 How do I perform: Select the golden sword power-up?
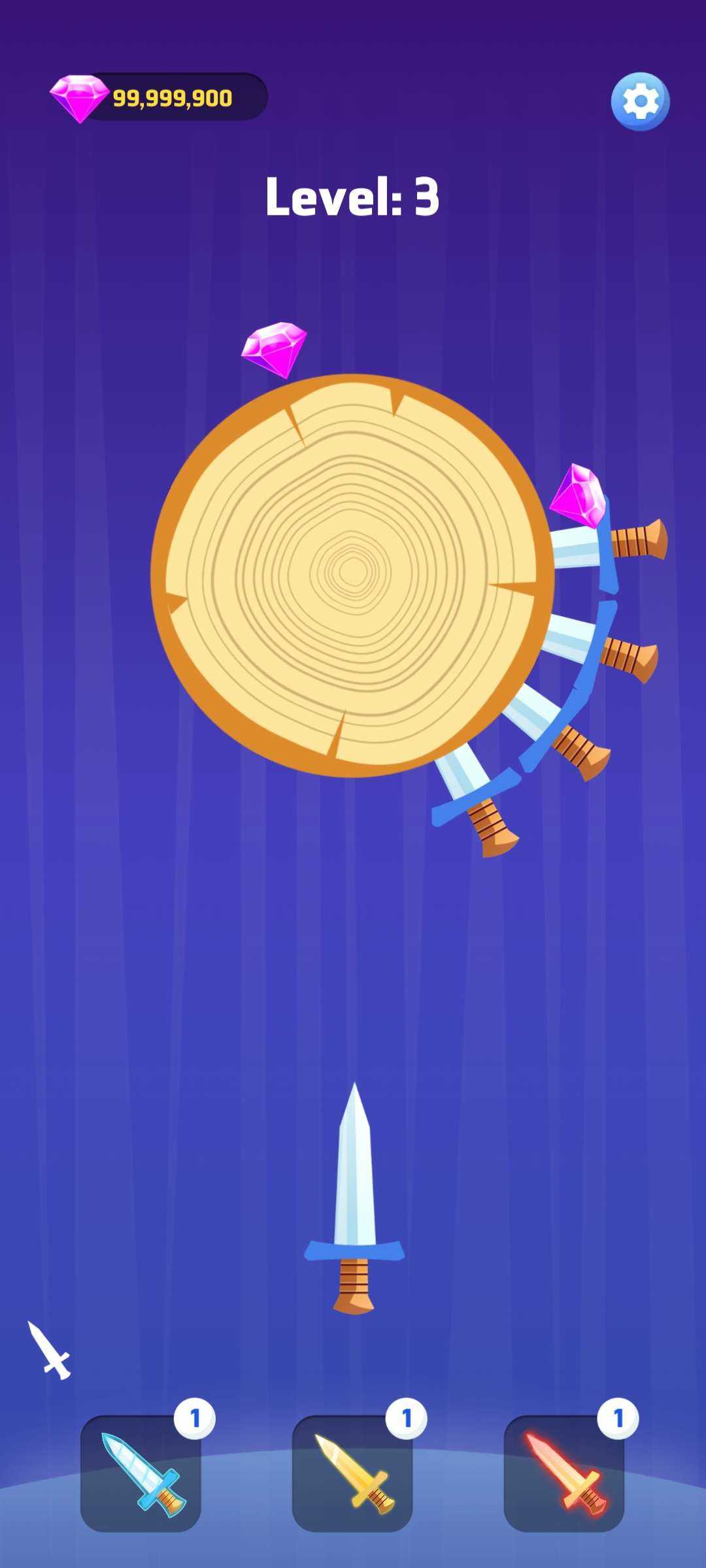click(352, 1473)
